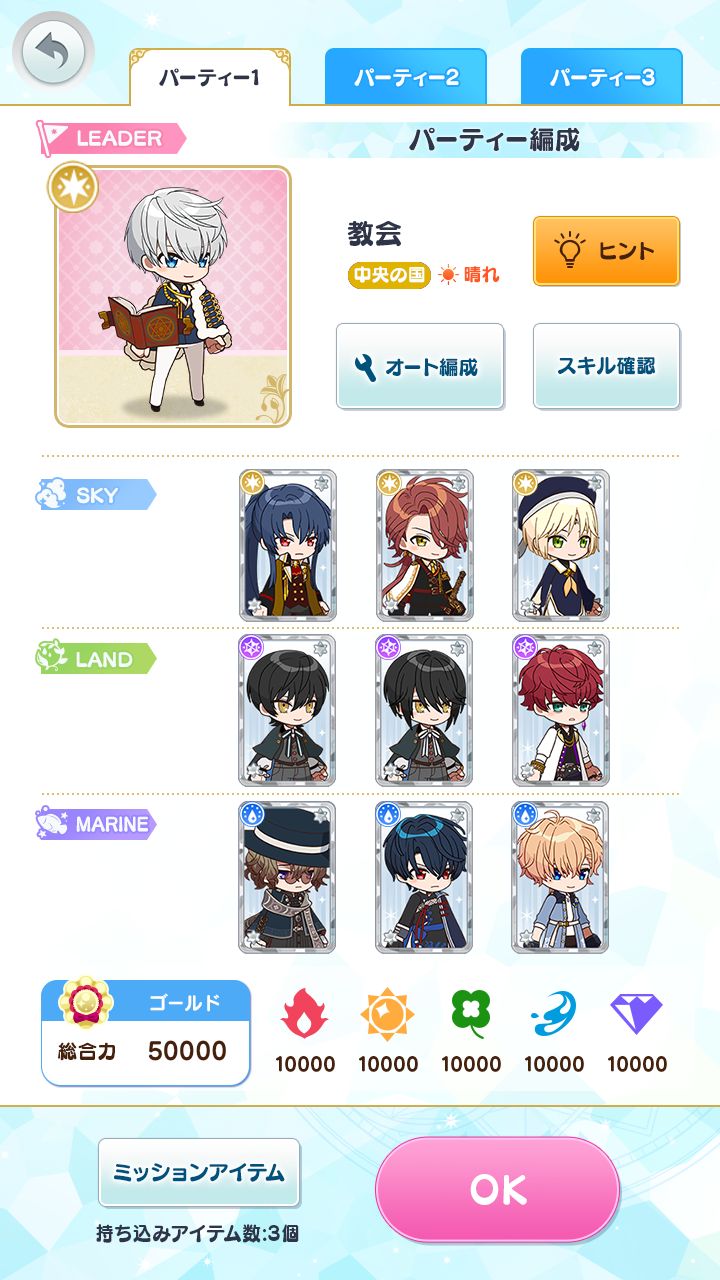Select the first black-haired LAND character card

pyautogui.click(x=288, y=710)
